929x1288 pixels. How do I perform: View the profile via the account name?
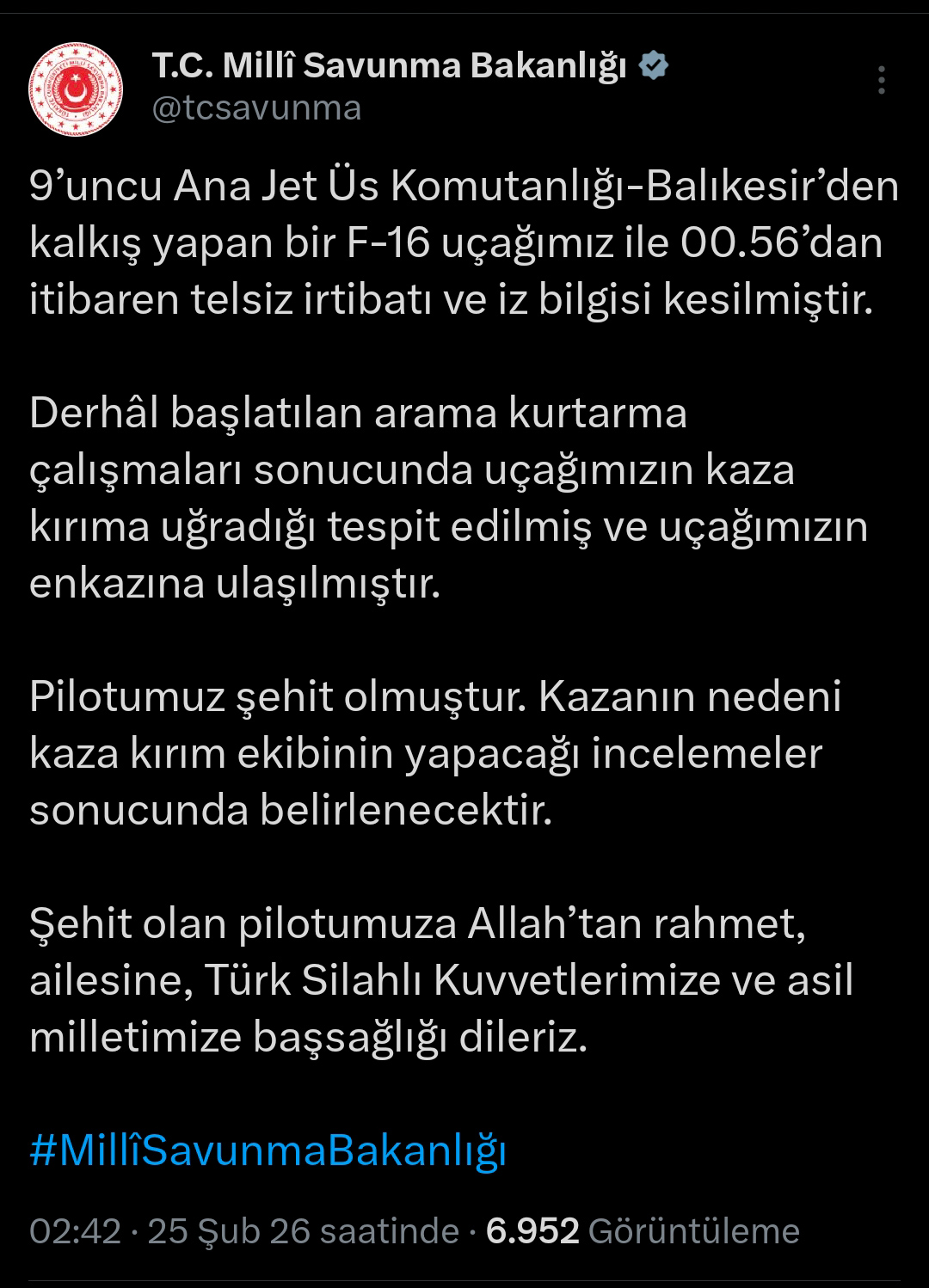point(389,66)
